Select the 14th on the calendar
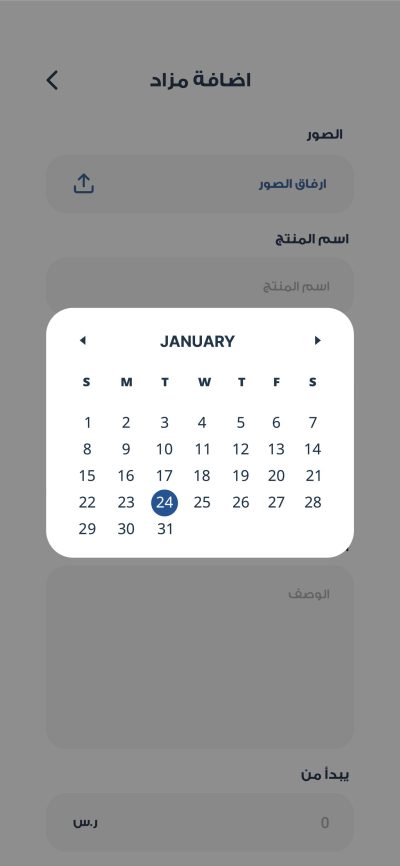This screenshot has height=866, width=400. 313,450
